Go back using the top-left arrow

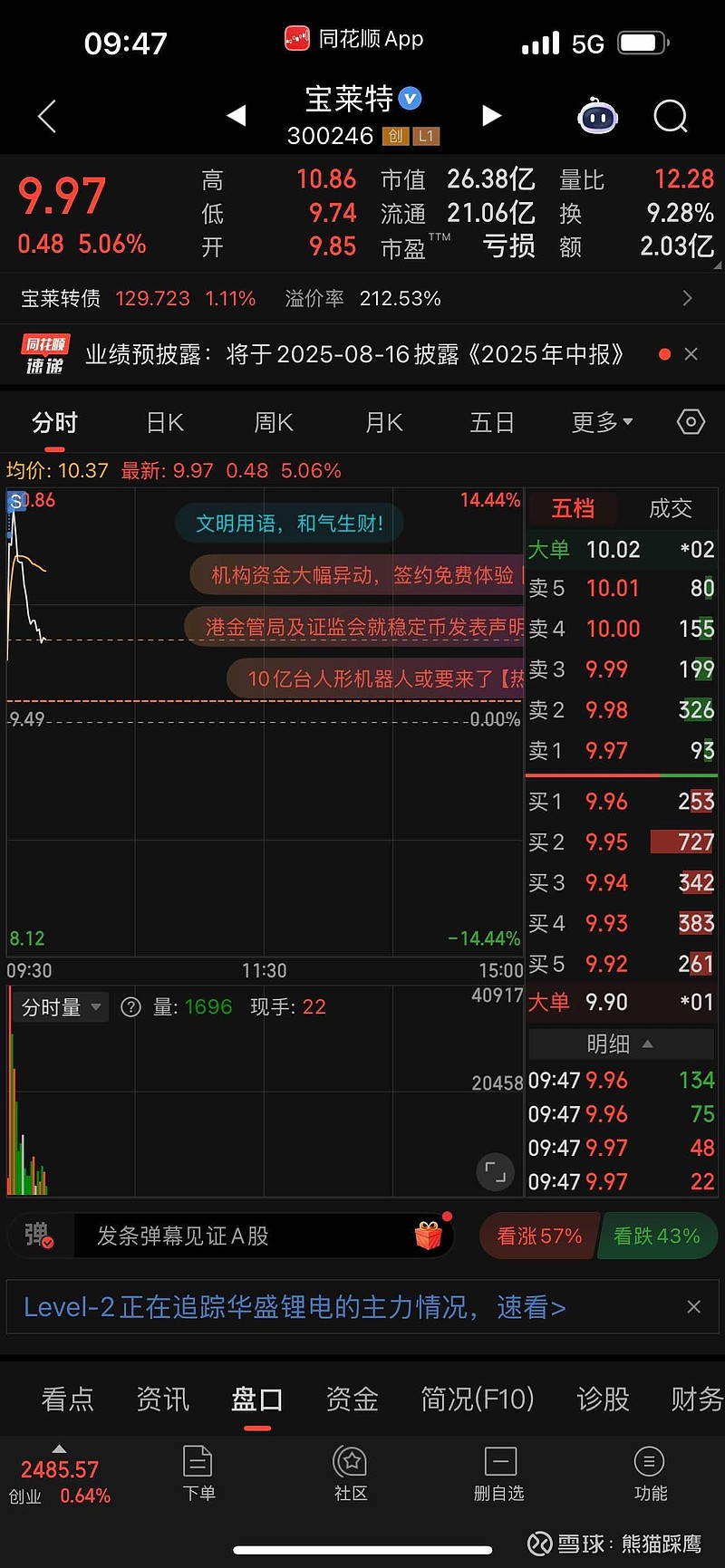click(x=47, y=116)
